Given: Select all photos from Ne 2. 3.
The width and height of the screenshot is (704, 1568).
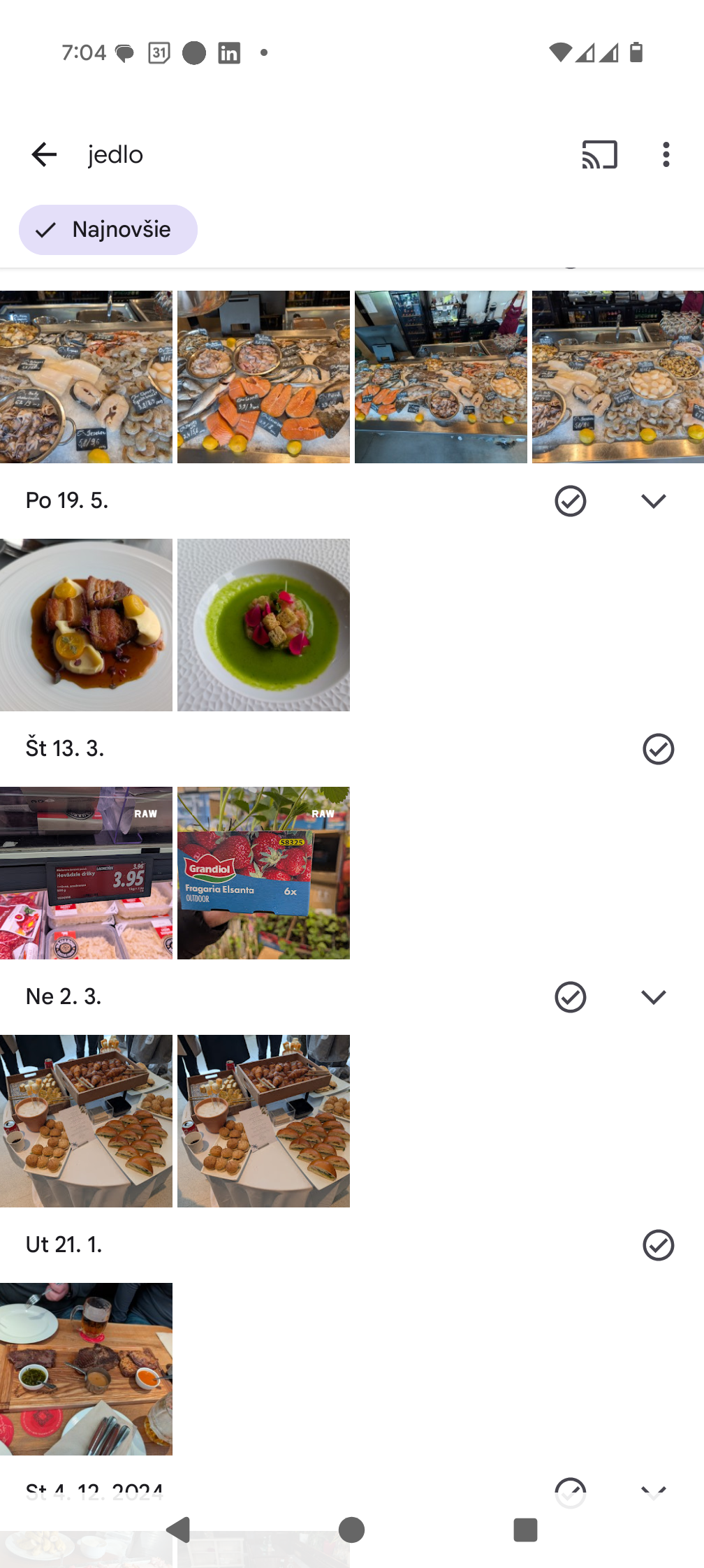Looking at the screenshot, I should coord(570,997).
